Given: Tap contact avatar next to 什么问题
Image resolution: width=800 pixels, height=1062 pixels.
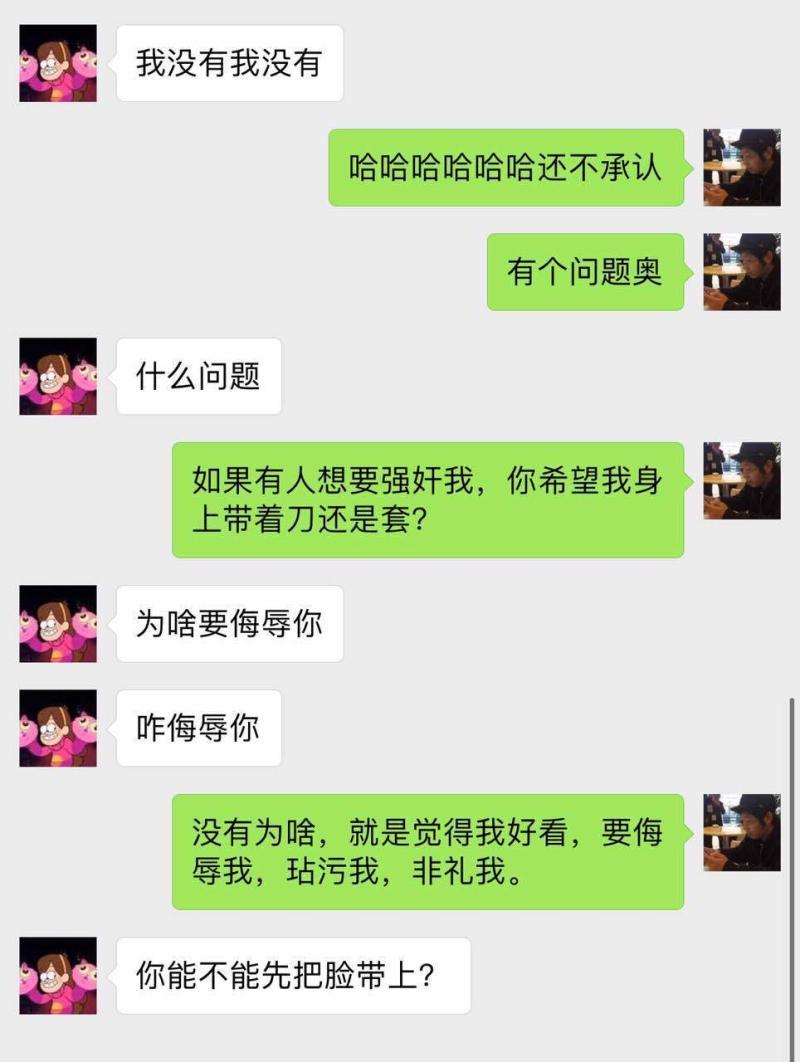Looking at the screenshot, I should pyautogui.click(x=58, y=376).
